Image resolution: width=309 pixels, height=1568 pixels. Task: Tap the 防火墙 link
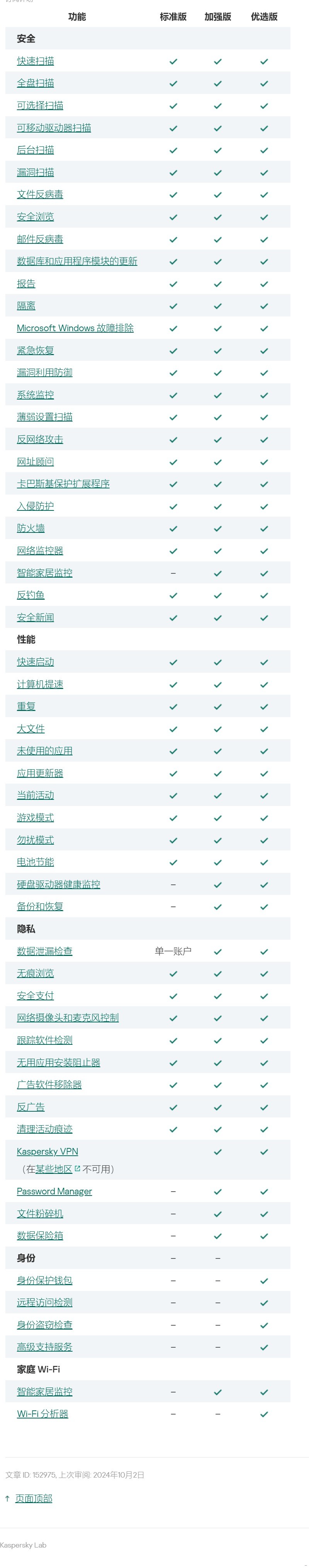click(31, 528)
